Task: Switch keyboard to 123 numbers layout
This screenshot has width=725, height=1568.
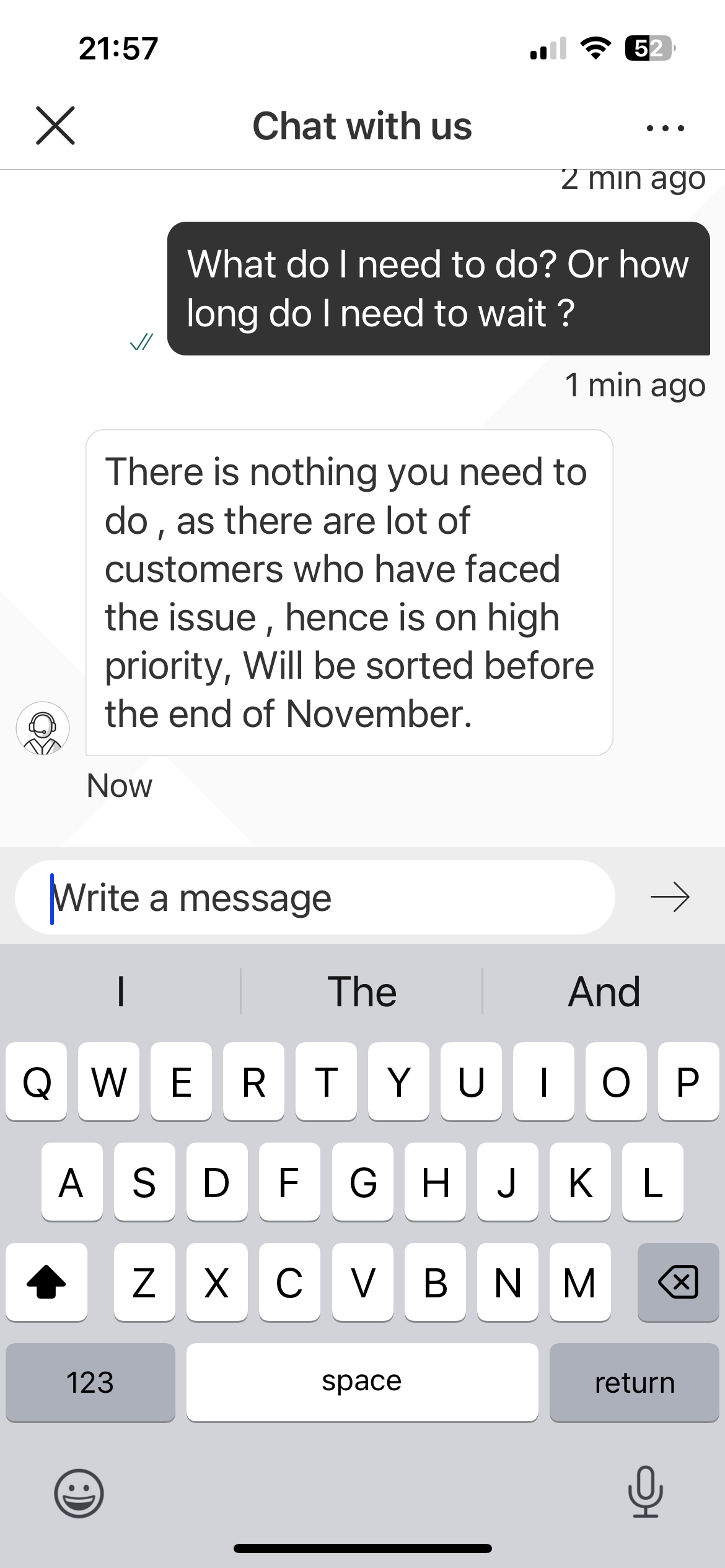Action: tap(90, 1383)
